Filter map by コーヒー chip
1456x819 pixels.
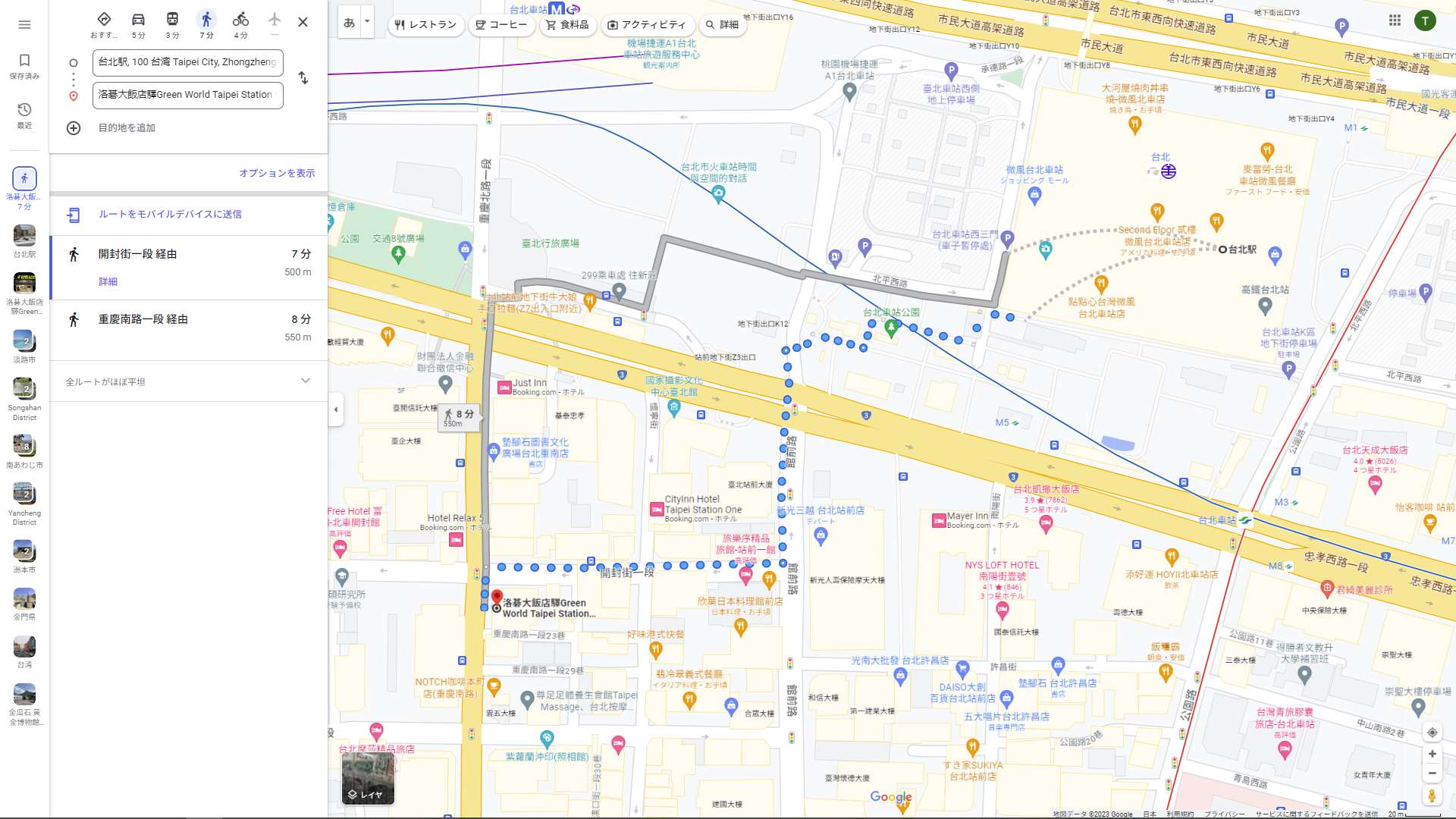tap(501, 25)
